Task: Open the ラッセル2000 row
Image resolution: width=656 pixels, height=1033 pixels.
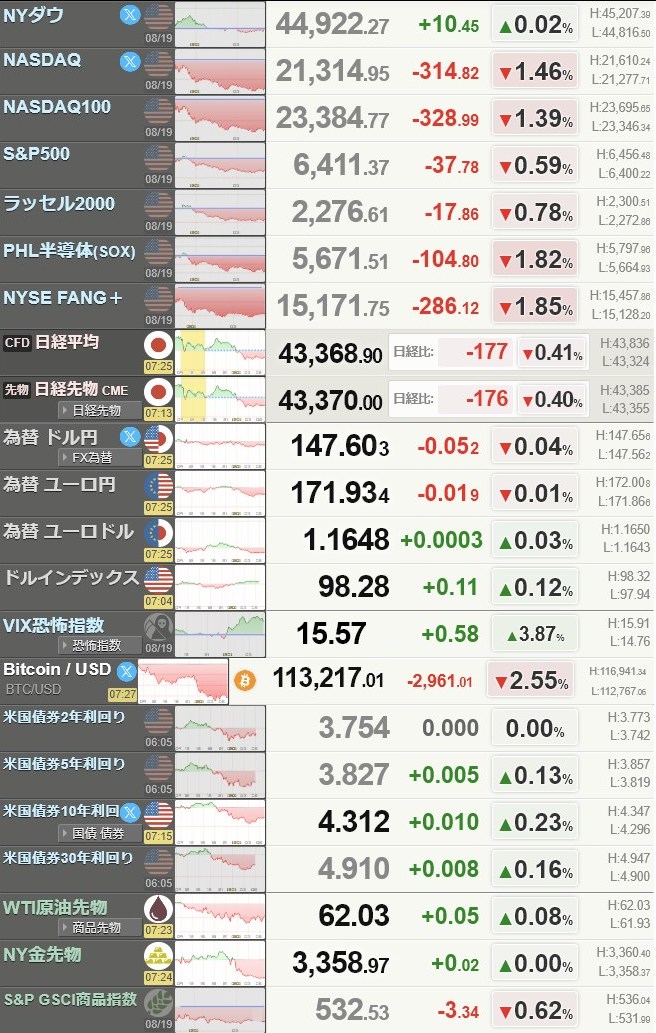Action: [59, 203]
